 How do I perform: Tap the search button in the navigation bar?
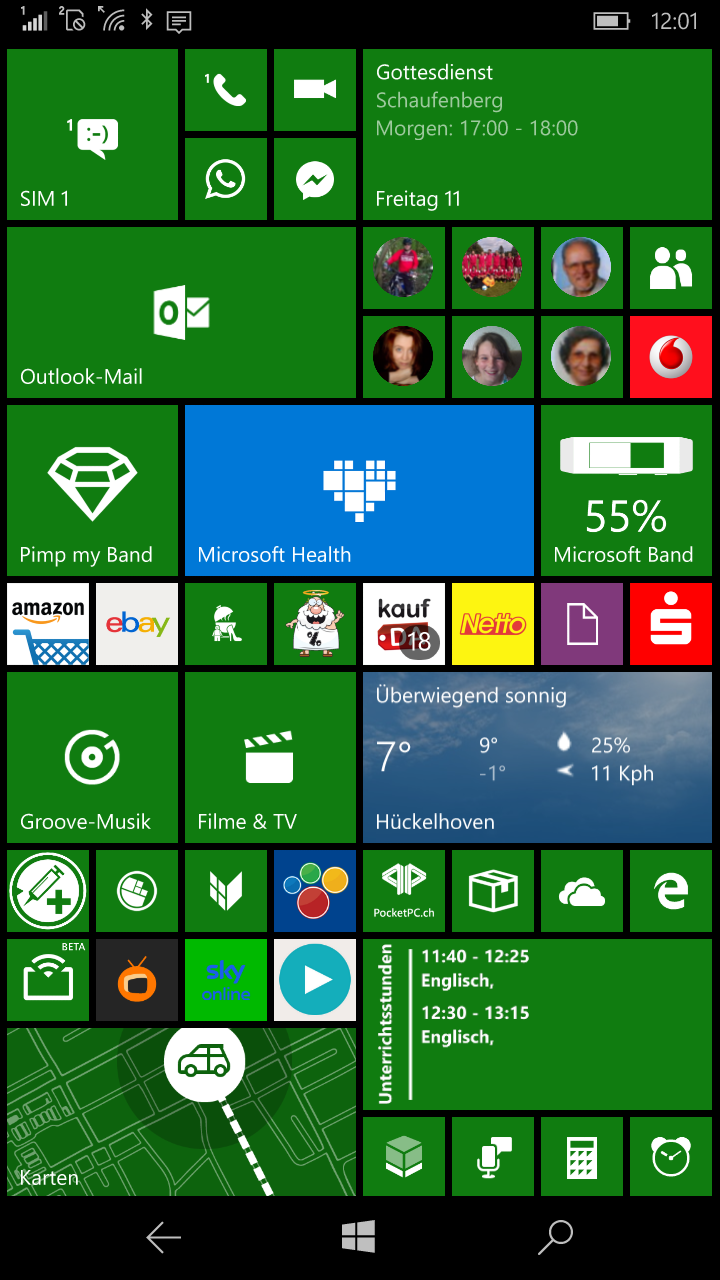[555, 1237]
